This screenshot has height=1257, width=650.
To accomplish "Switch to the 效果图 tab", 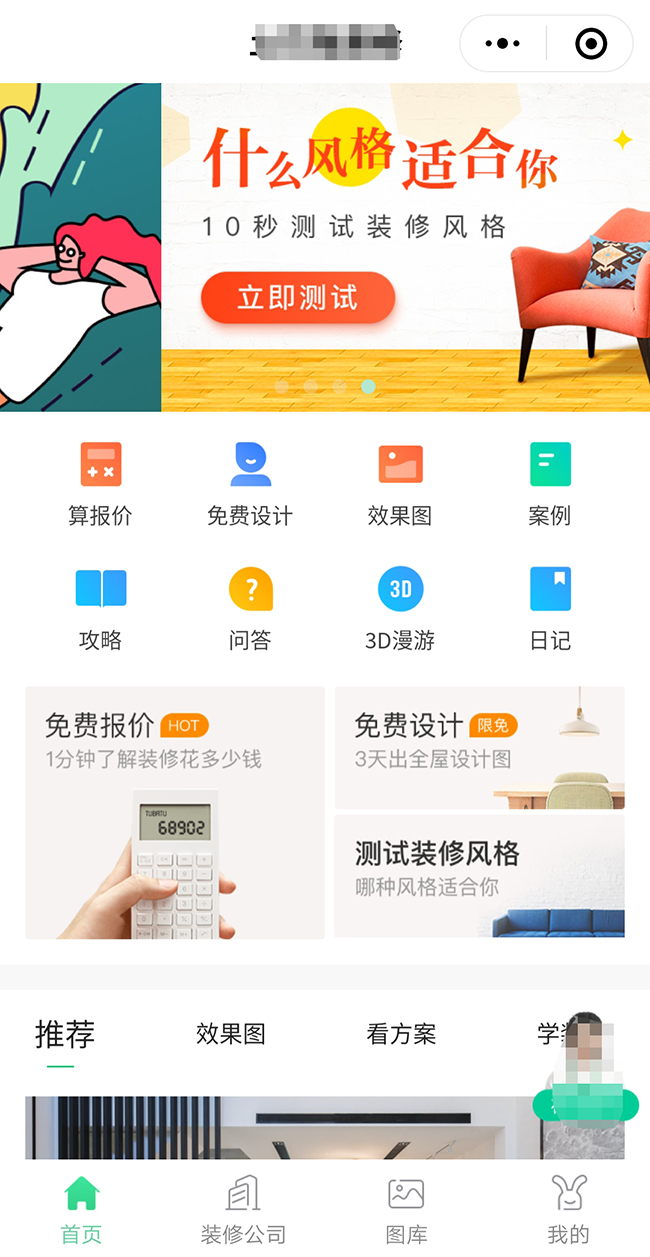I will [231, 1035].
